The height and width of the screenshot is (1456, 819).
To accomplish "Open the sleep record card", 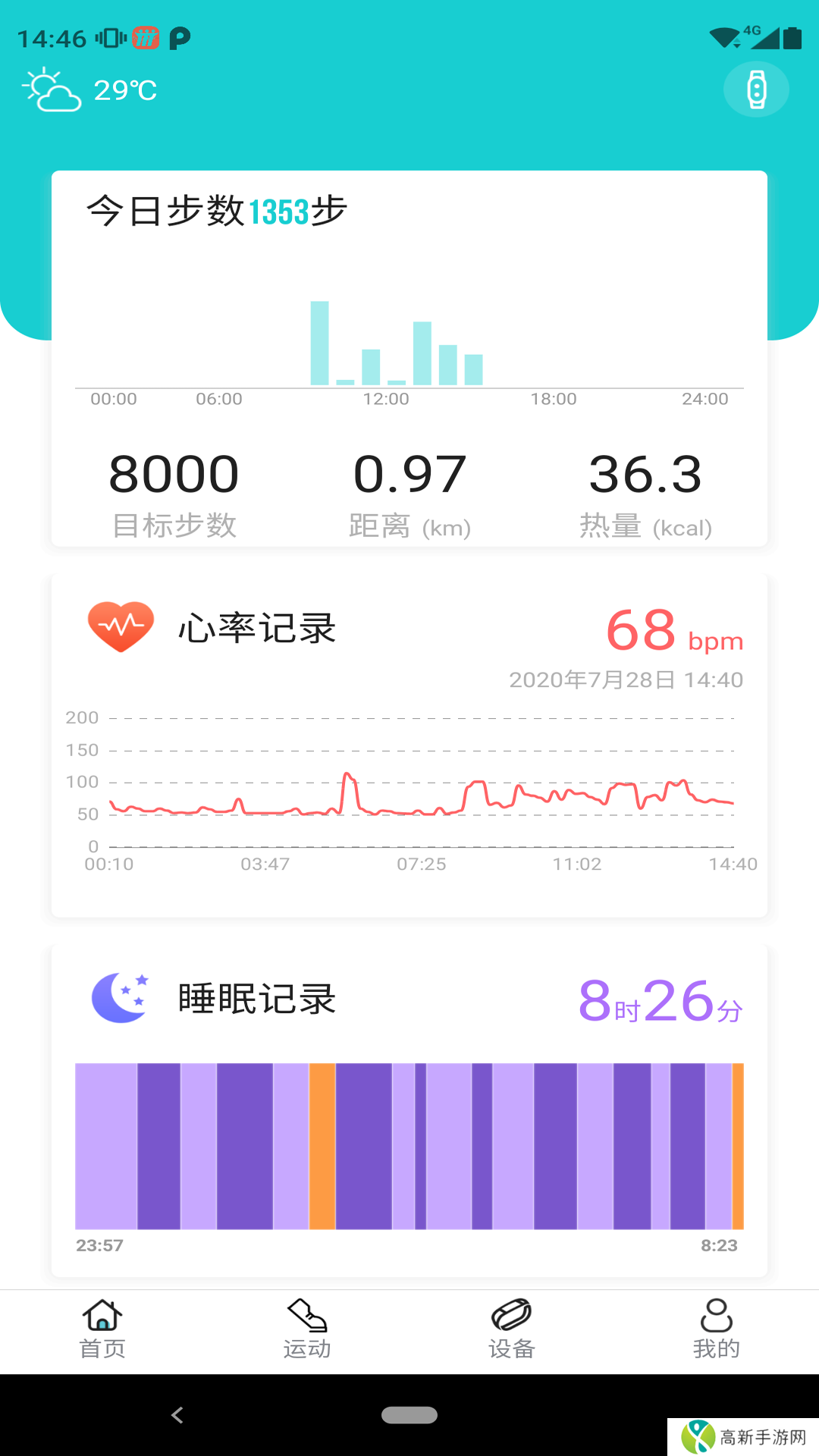I will pyautogui.click(x=409, y=1111).
